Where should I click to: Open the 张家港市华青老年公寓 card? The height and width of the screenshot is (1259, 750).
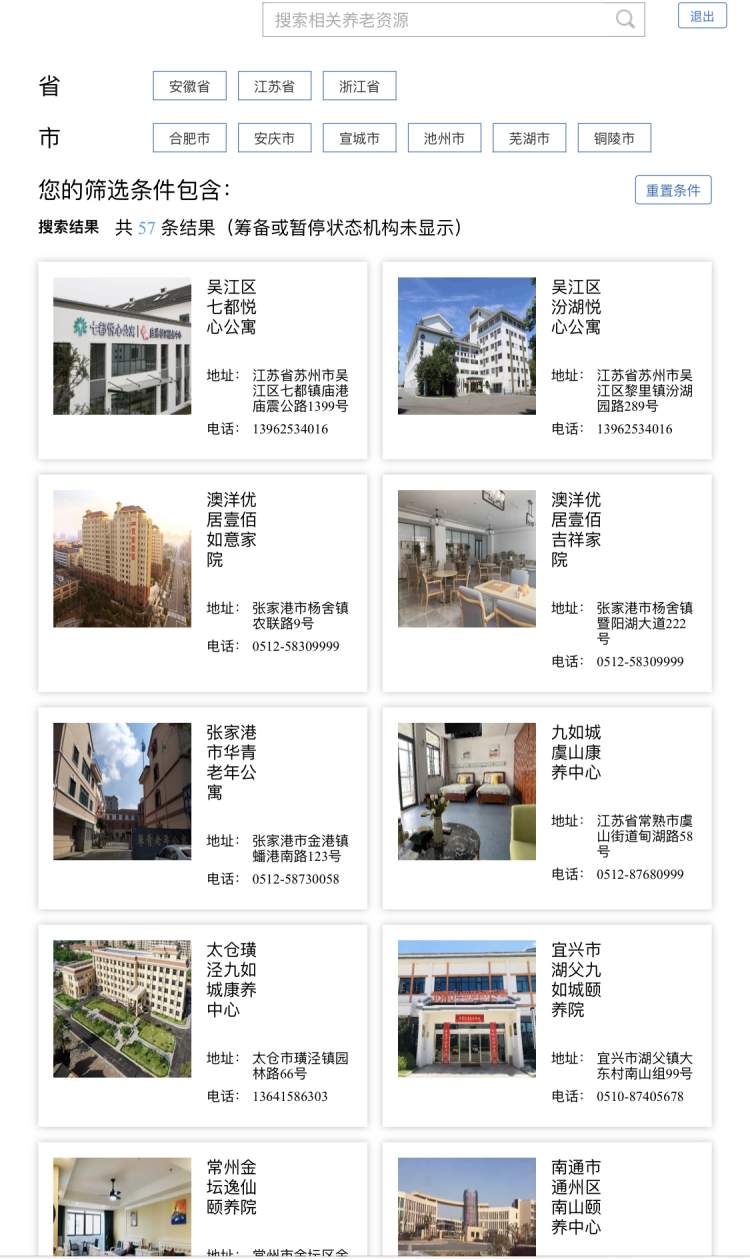pyautogui.click(x=202, y=807)
